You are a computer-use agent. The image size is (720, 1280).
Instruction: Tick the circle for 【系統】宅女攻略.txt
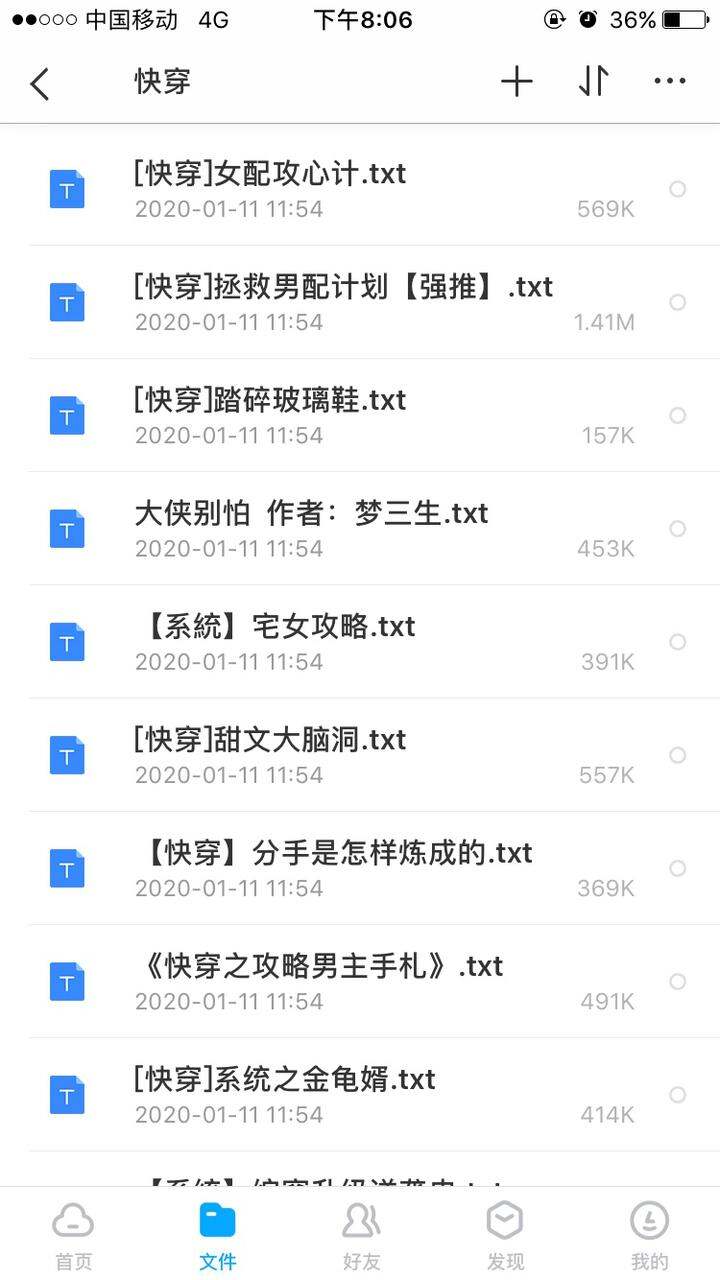tap(677, 641)
